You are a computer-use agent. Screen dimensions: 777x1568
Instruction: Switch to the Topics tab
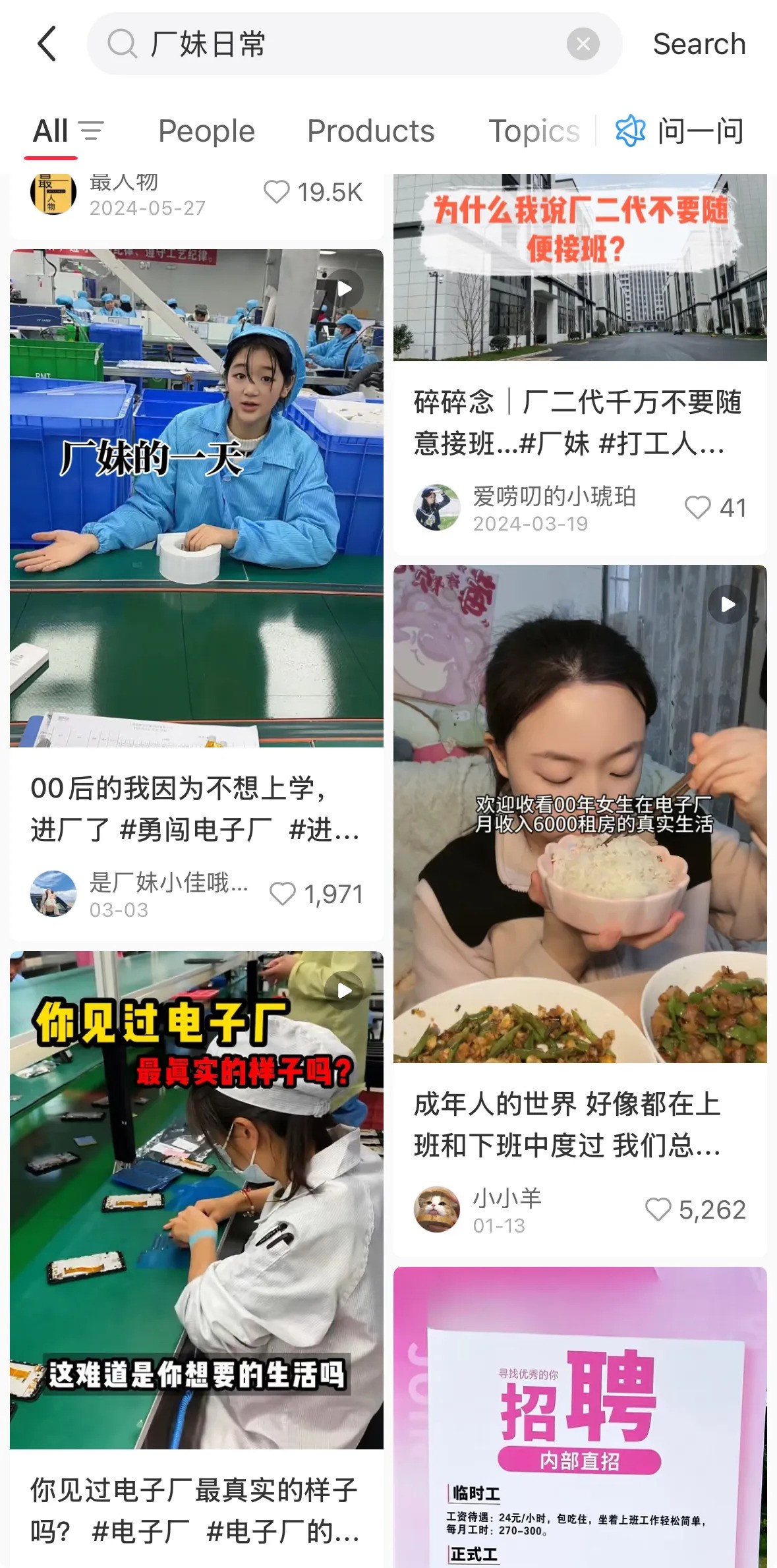click(534, 131)
